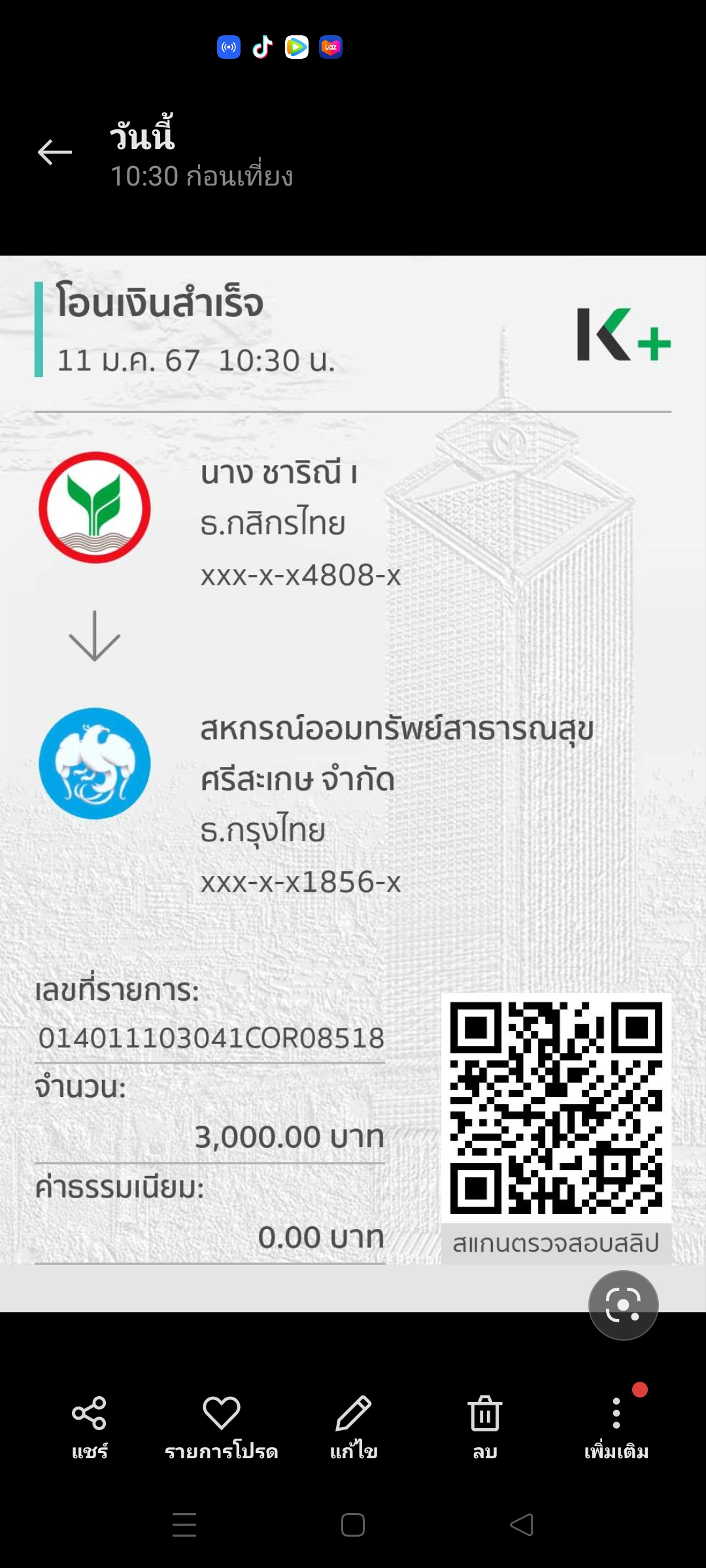The width and height of the screenshot is (706, 1568).
Task: Activate the floating lens scan button
Action: [x=623, y=1305]
